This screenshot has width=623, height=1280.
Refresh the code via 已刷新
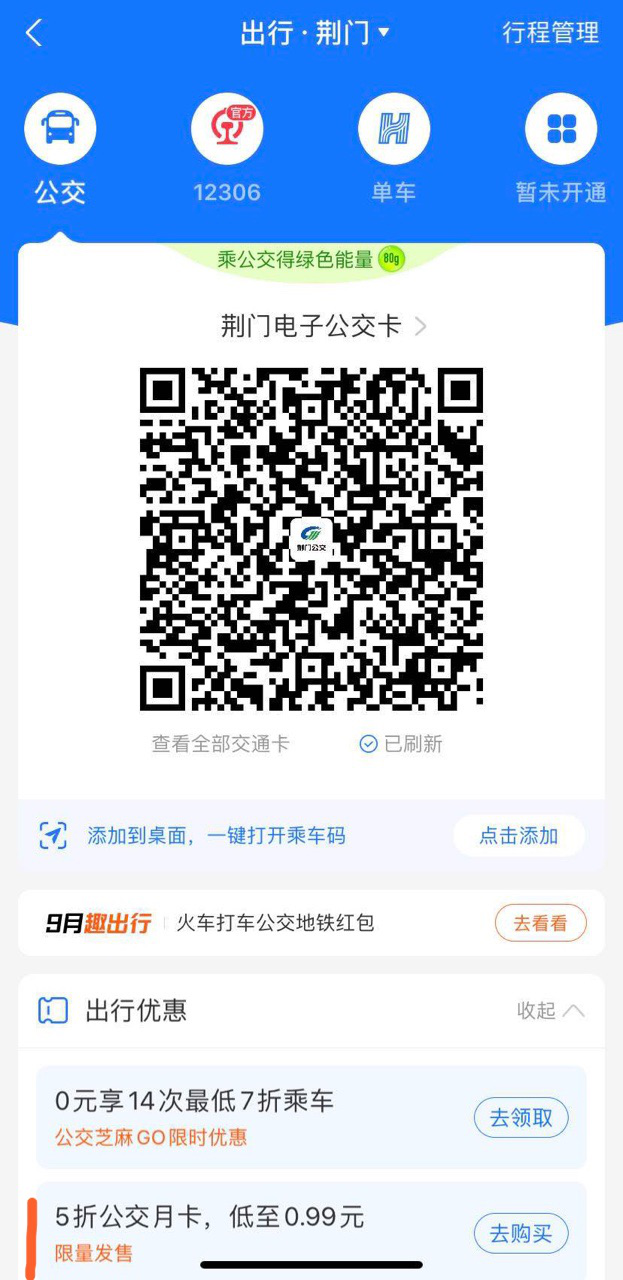[401, 744]
